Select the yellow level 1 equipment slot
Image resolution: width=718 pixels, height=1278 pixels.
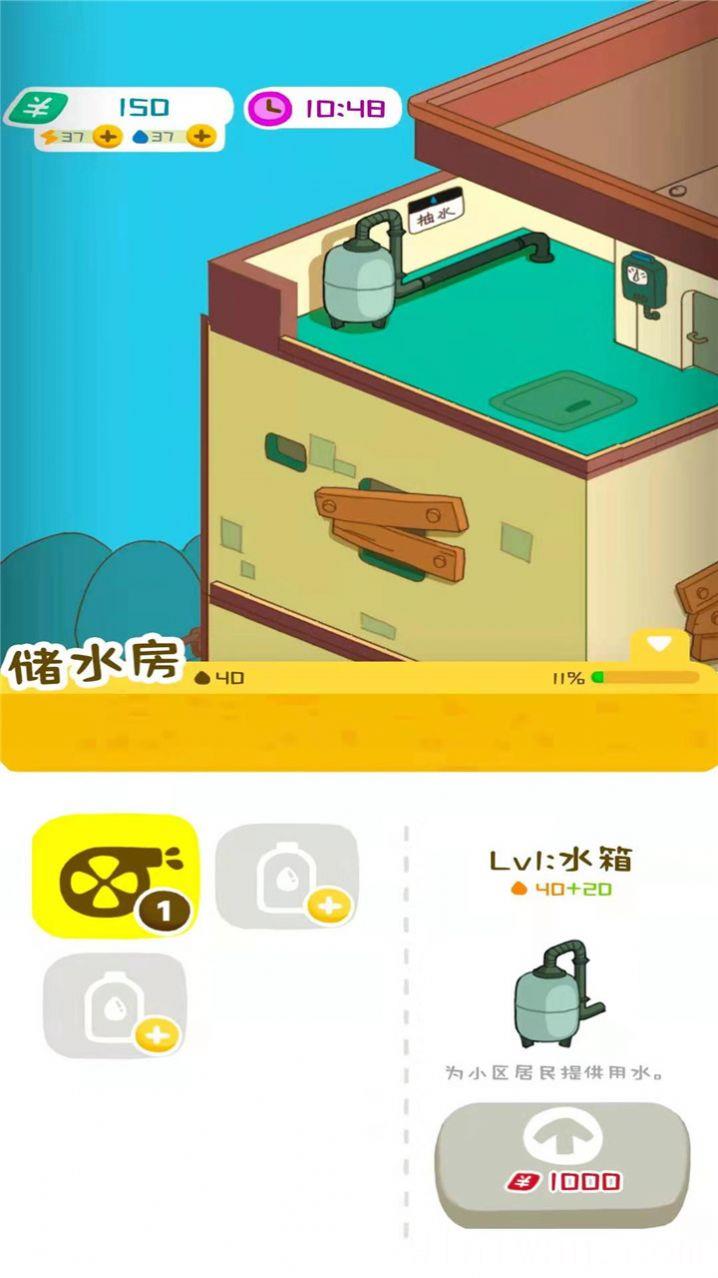point(116,875)
